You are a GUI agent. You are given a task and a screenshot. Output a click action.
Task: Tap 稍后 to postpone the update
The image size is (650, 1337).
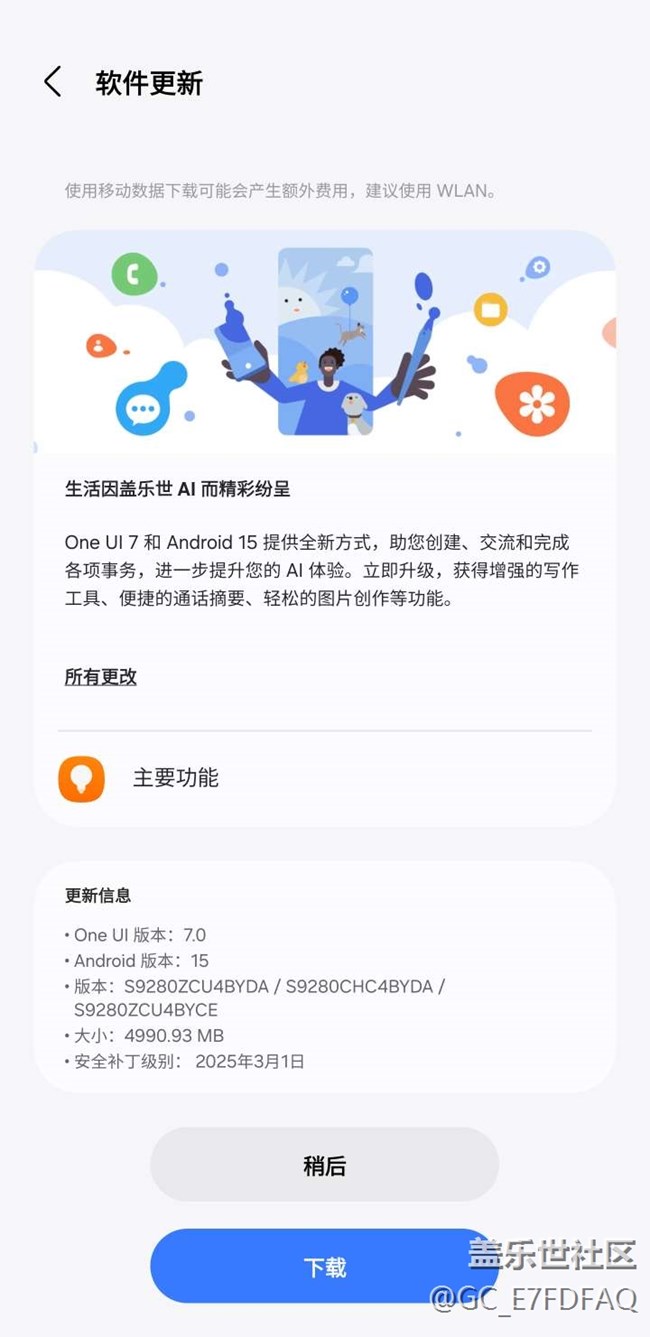324,1165
